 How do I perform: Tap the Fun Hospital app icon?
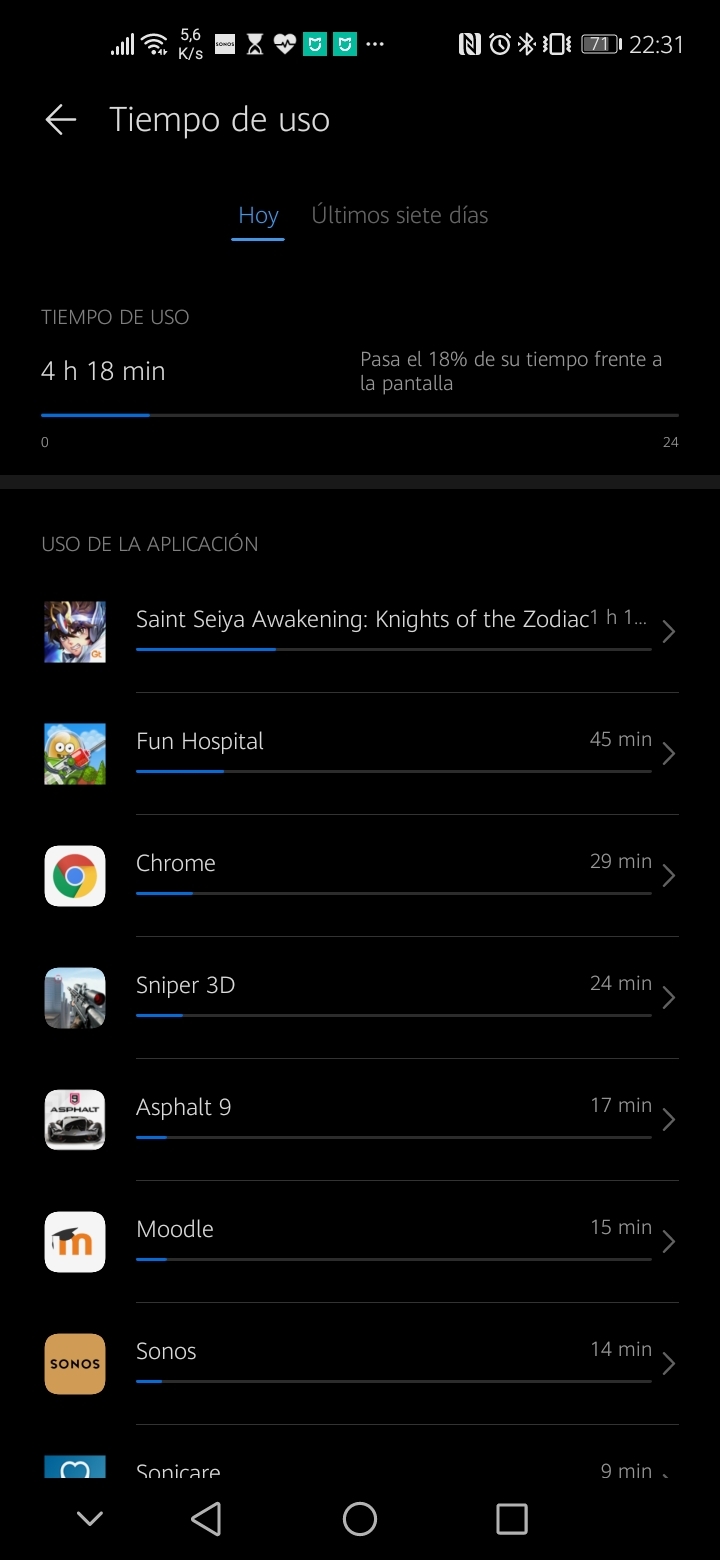[x=74, y=753]
